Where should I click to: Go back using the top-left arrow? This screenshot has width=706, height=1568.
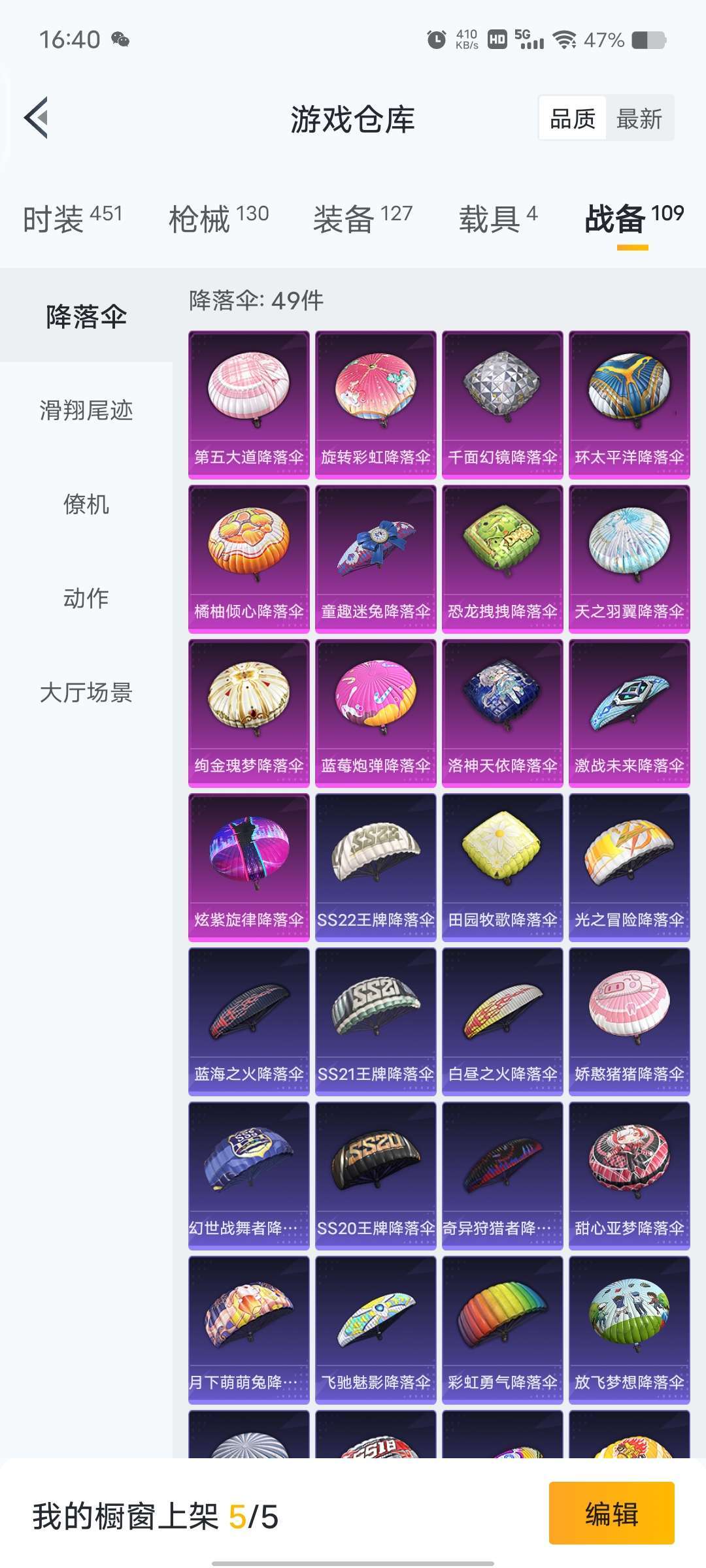(37, 118)
